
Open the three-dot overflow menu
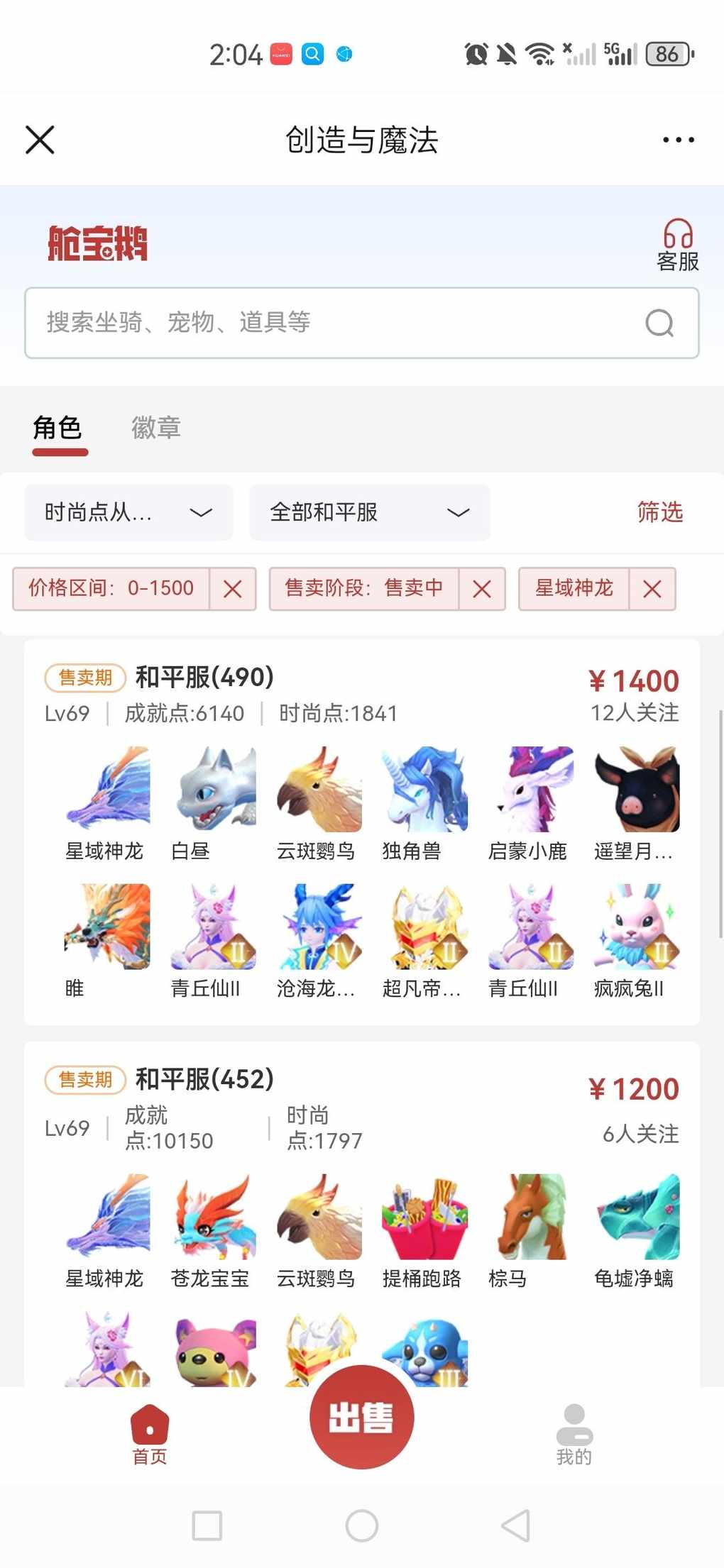(x=678, y=140)
